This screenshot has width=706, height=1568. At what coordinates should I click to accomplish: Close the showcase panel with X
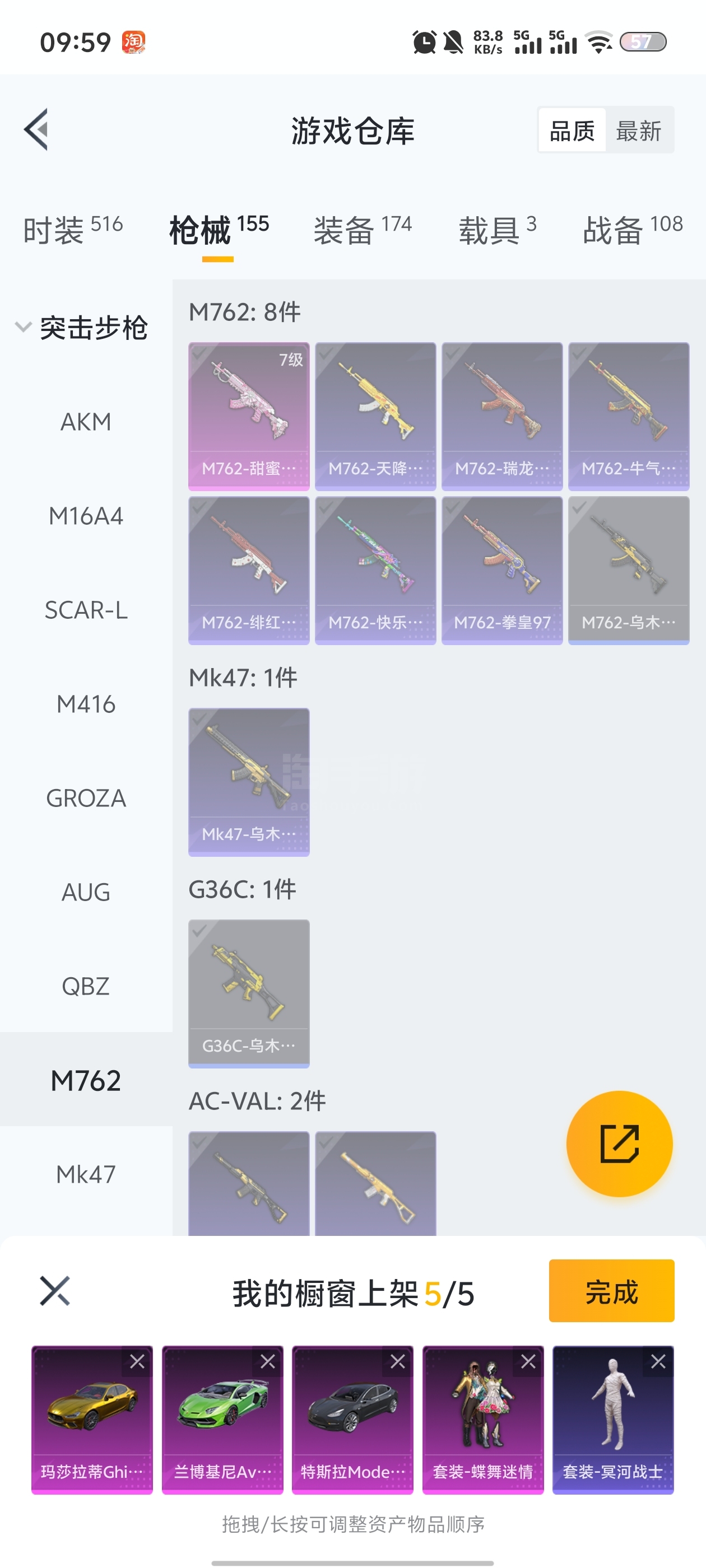coord(55,1291)
